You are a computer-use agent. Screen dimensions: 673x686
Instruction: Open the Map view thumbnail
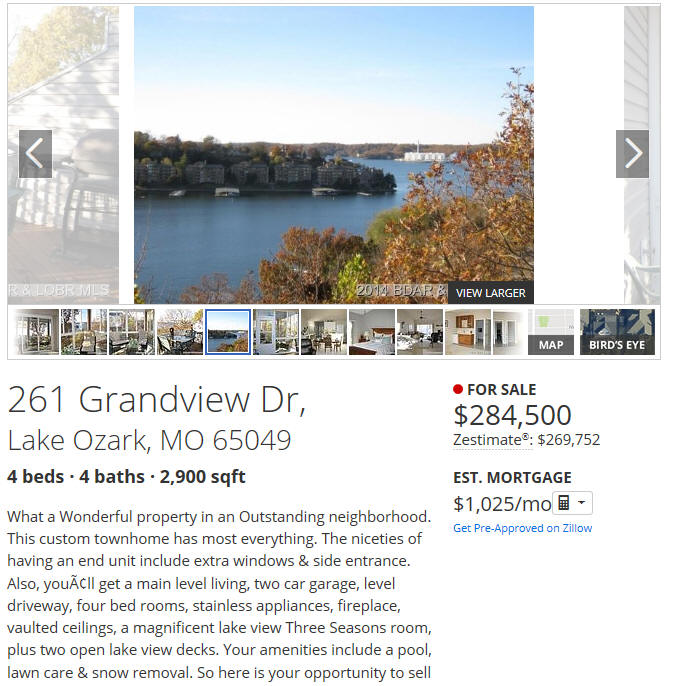pyautogui.click(x=551, y=333)
